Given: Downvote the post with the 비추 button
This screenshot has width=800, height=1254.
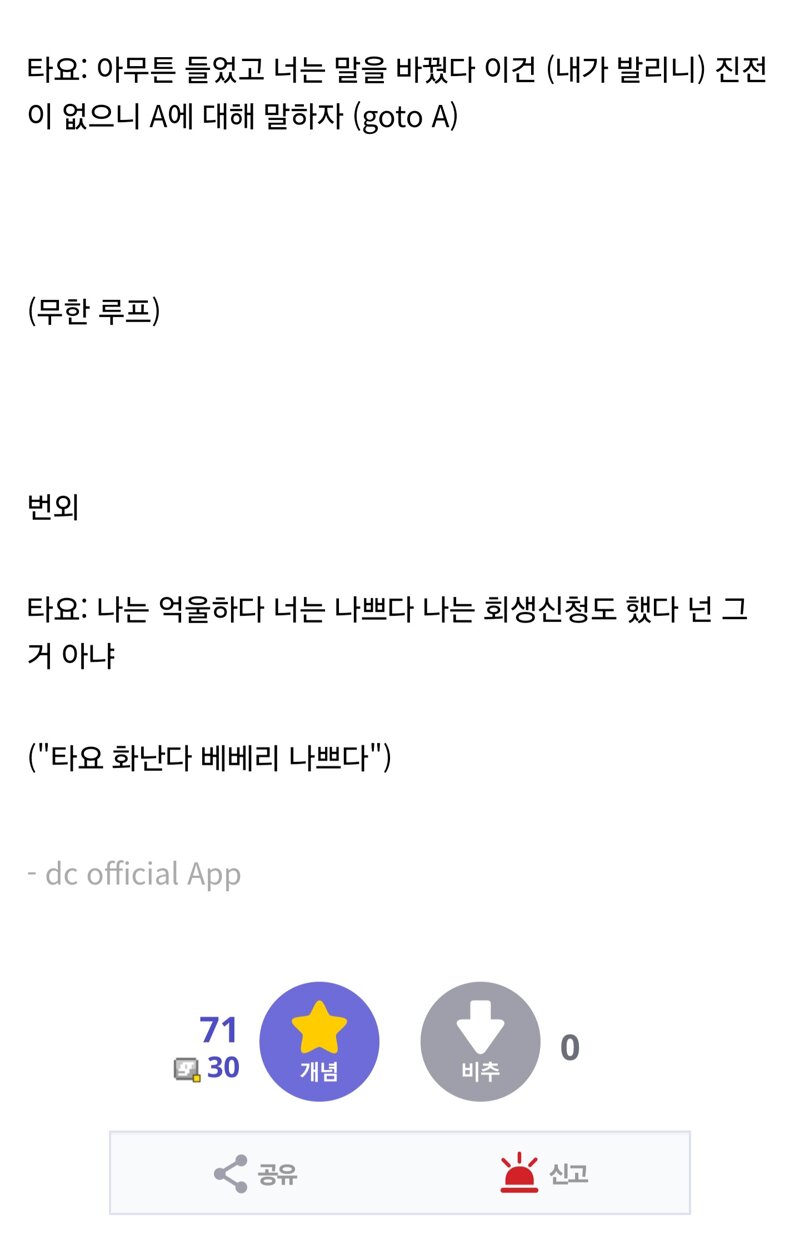Looking at the screenshot, I should tap(480, 1041).
